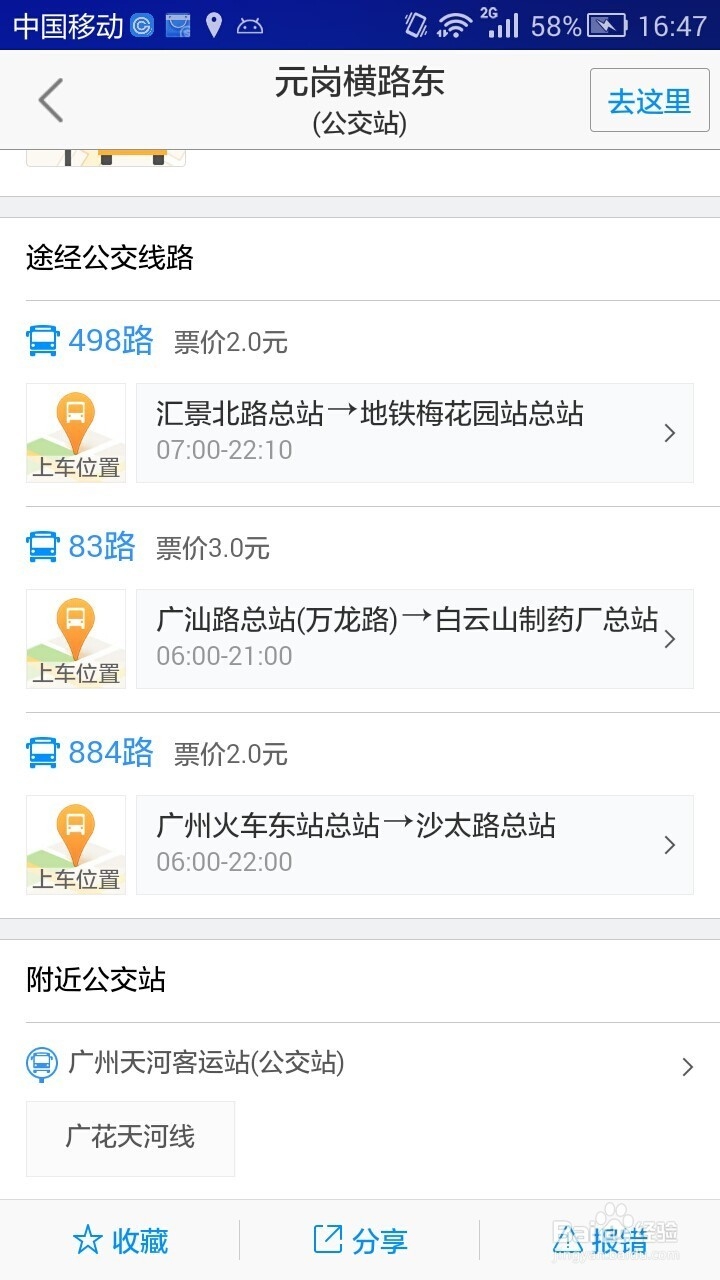Open 498路 boarding position (上车位置) map
The height and width of the screenshot is (1280, 720).
[75, 432]
